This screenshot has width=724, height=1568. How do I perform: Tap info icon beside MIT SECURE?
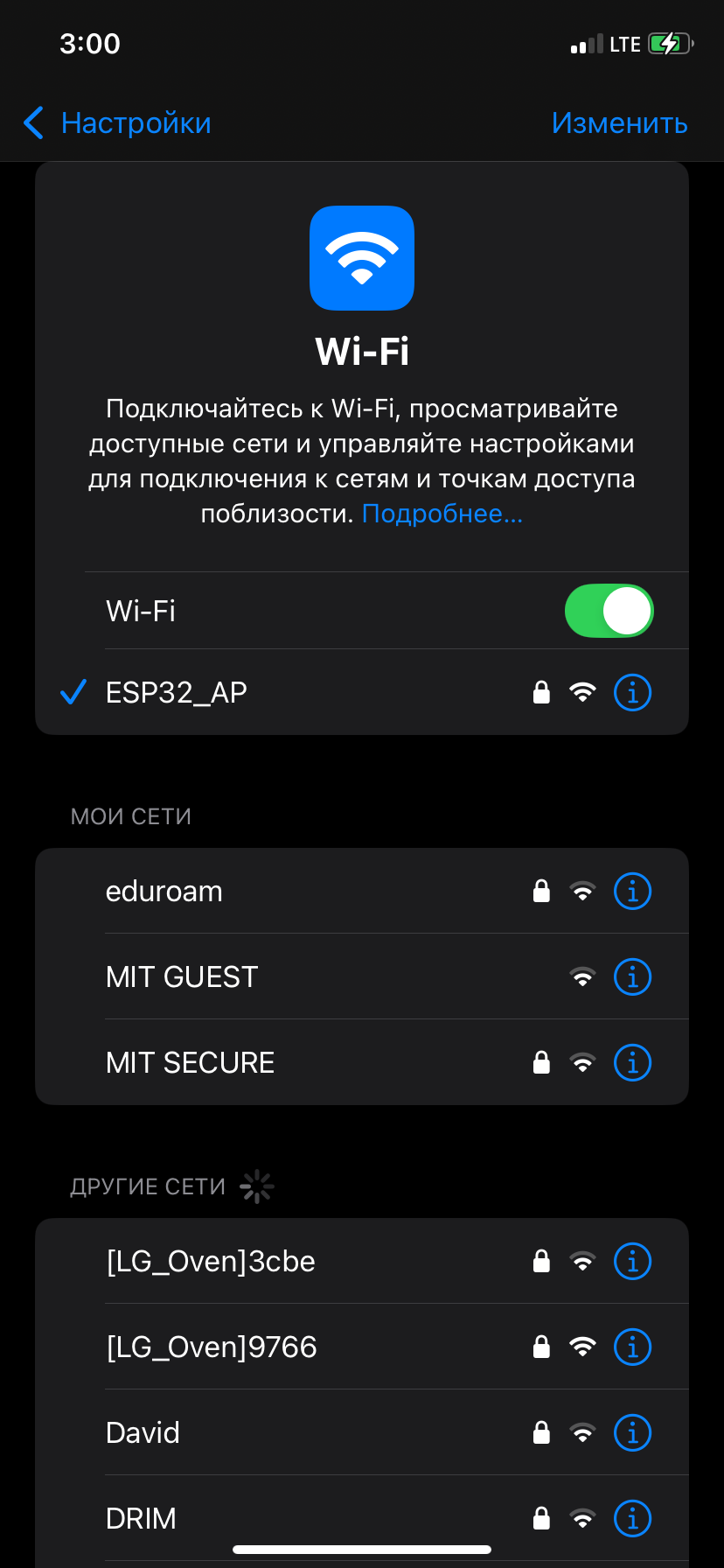pyautogui.click(x=632, y=1062)
